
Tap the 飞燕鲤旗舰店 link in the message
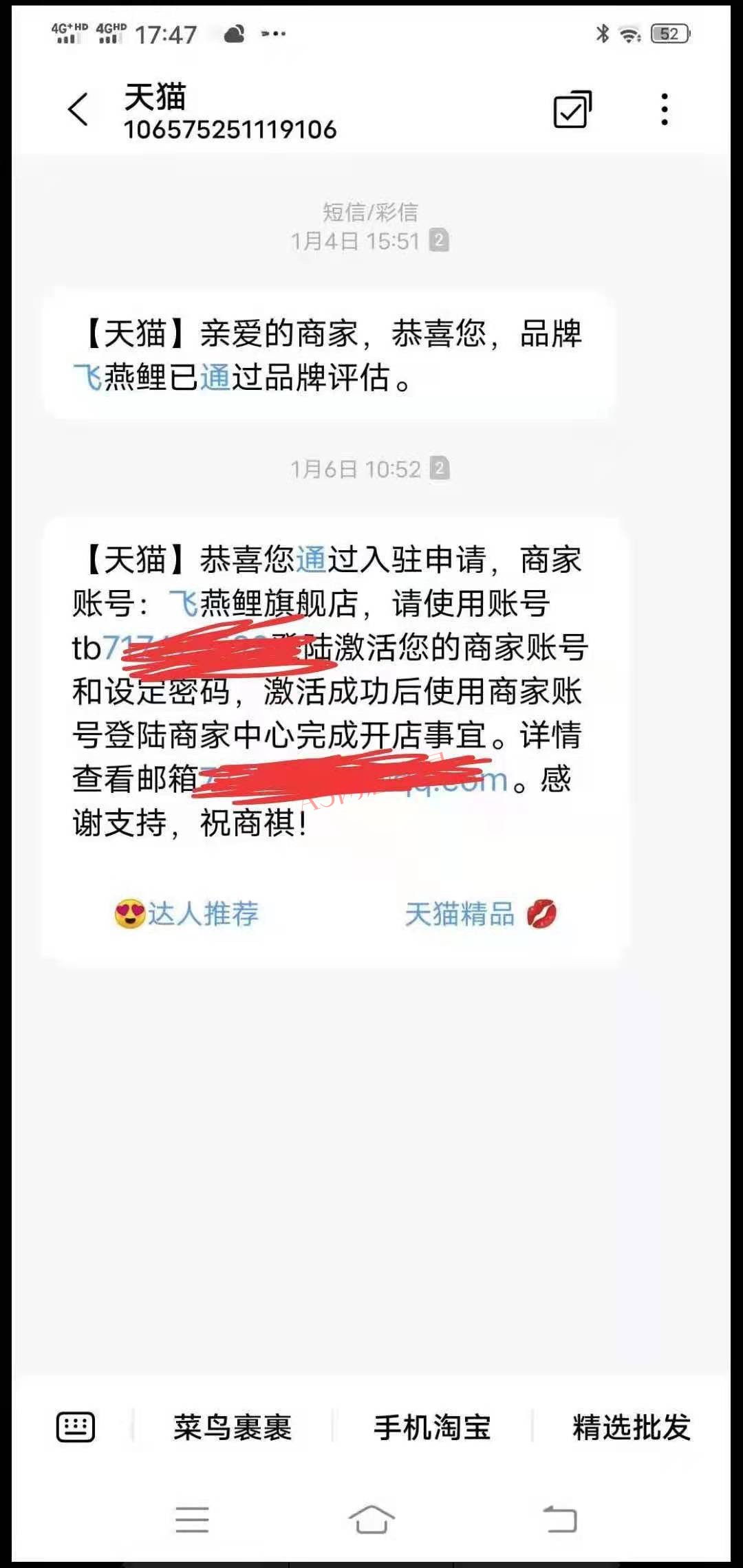click(263, 604)
